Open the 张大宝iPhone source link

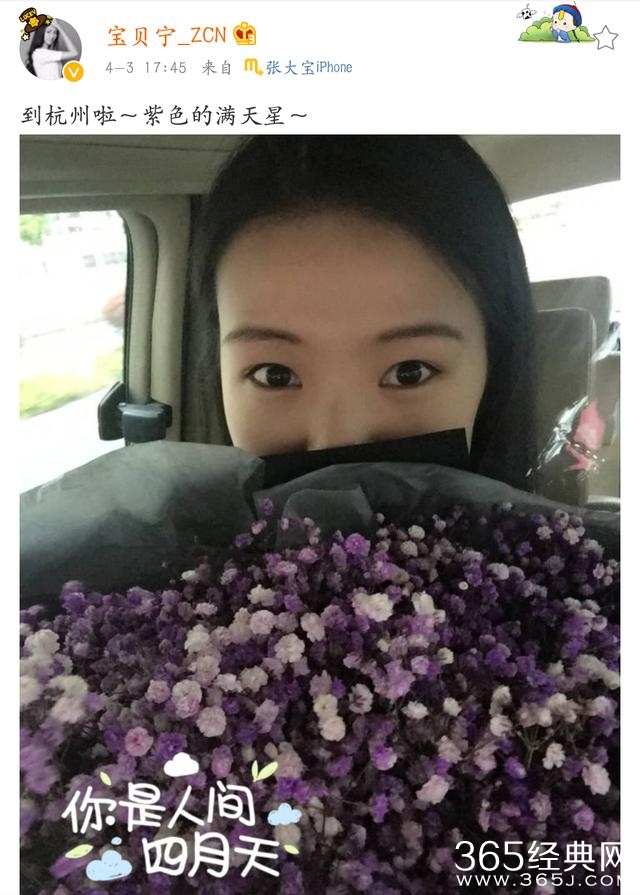[x=308, y=67]
